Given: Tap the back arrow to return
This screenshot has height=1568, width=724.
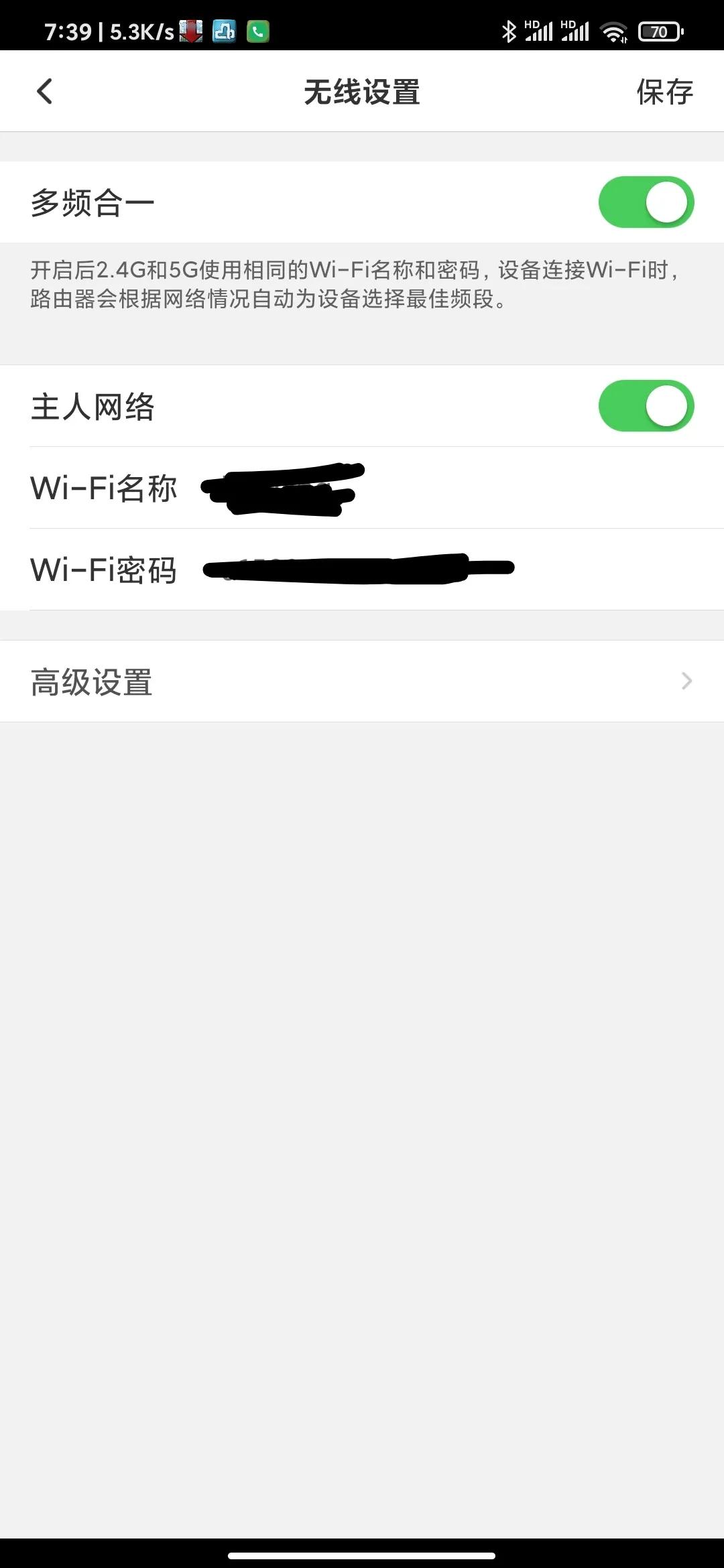Looking at the screenshot, I should (x=44, y=91).
